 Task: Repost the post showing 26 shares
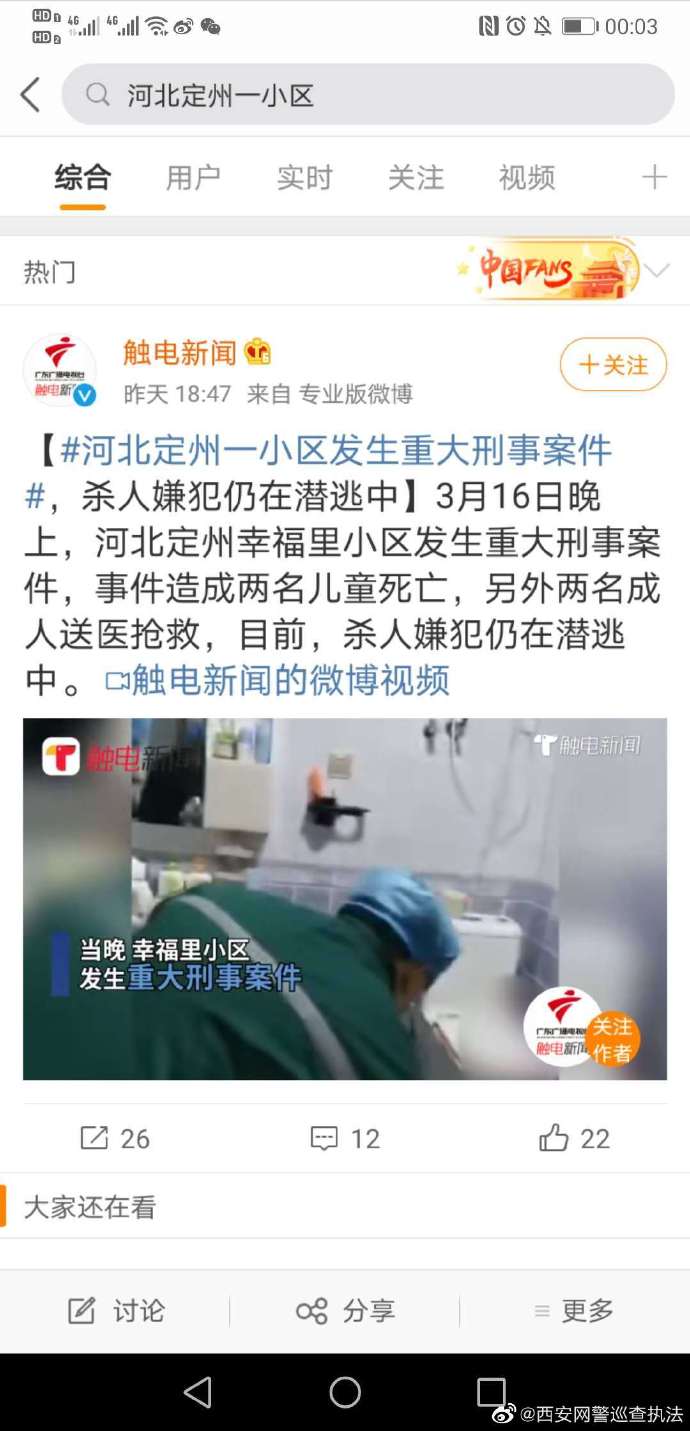115,1138
